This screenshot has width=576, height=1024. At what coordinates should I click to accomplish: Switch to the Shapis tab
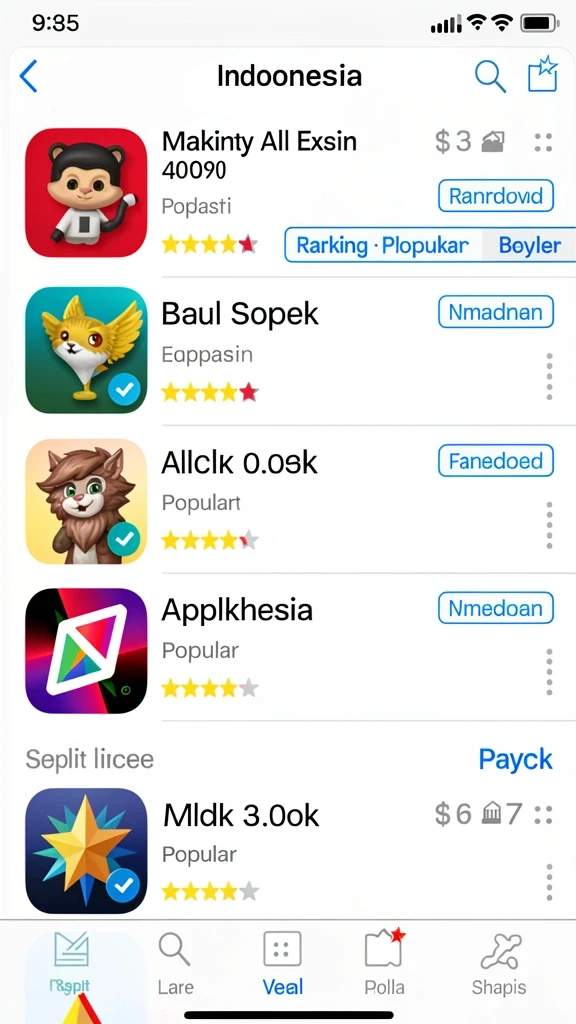pyautogui.click(x=499, y=964)
